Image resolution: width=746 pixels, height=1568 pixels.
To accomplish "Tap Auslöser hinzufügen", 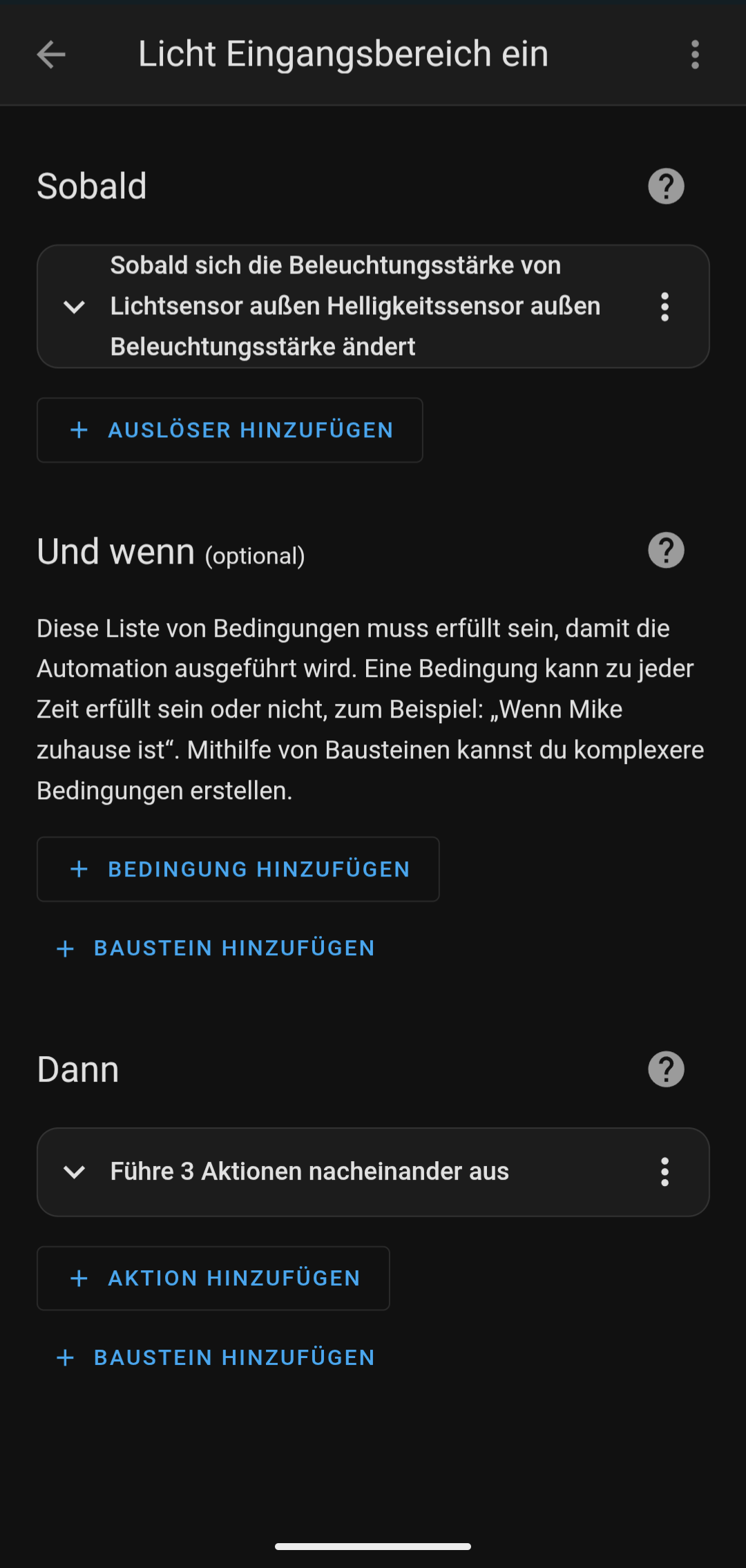I will pyautogui.click(x=230, y=430).
